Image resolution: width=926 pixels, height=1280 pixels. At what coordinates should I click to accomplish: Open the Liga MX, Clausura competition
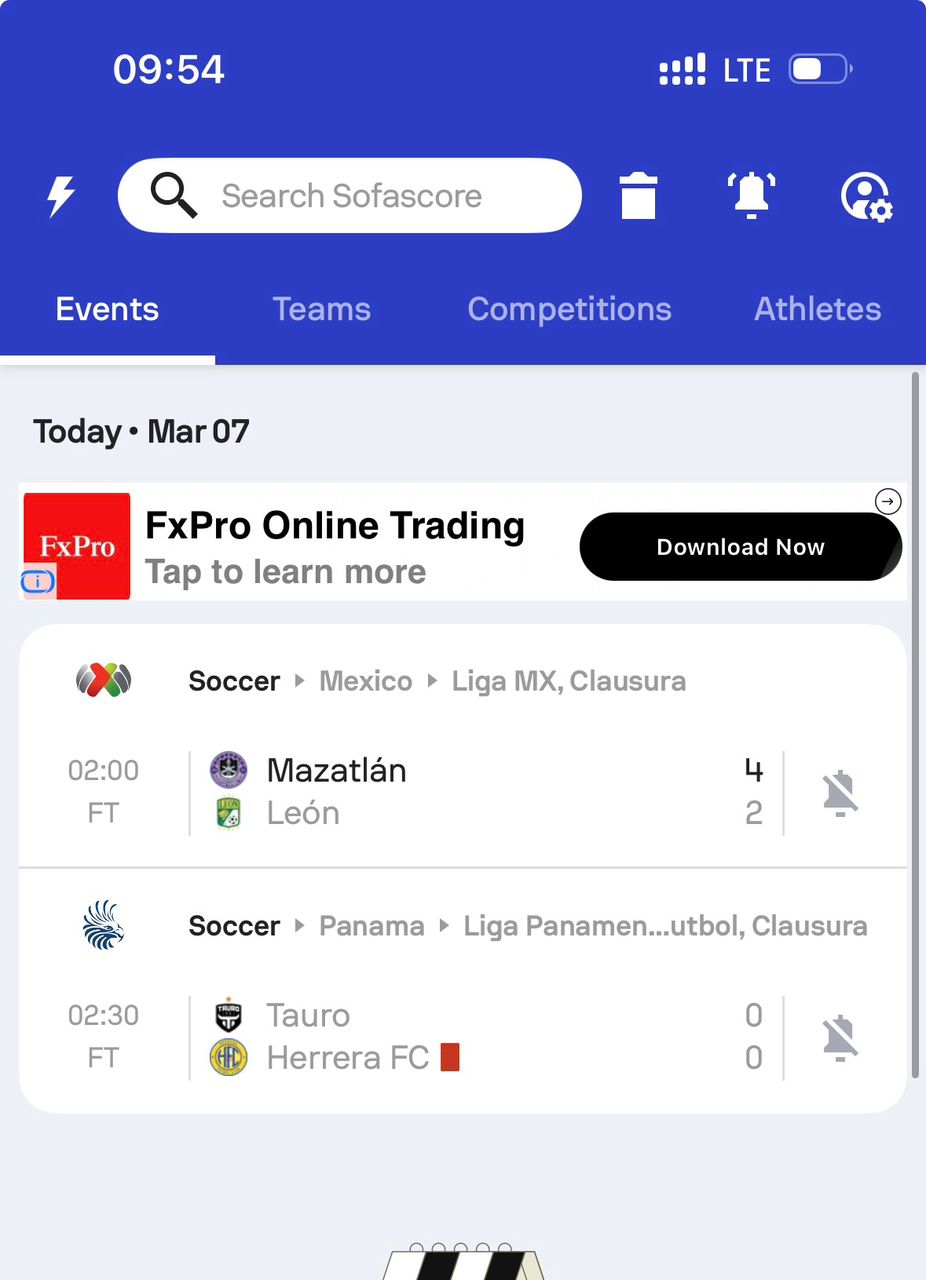point(568,681)
